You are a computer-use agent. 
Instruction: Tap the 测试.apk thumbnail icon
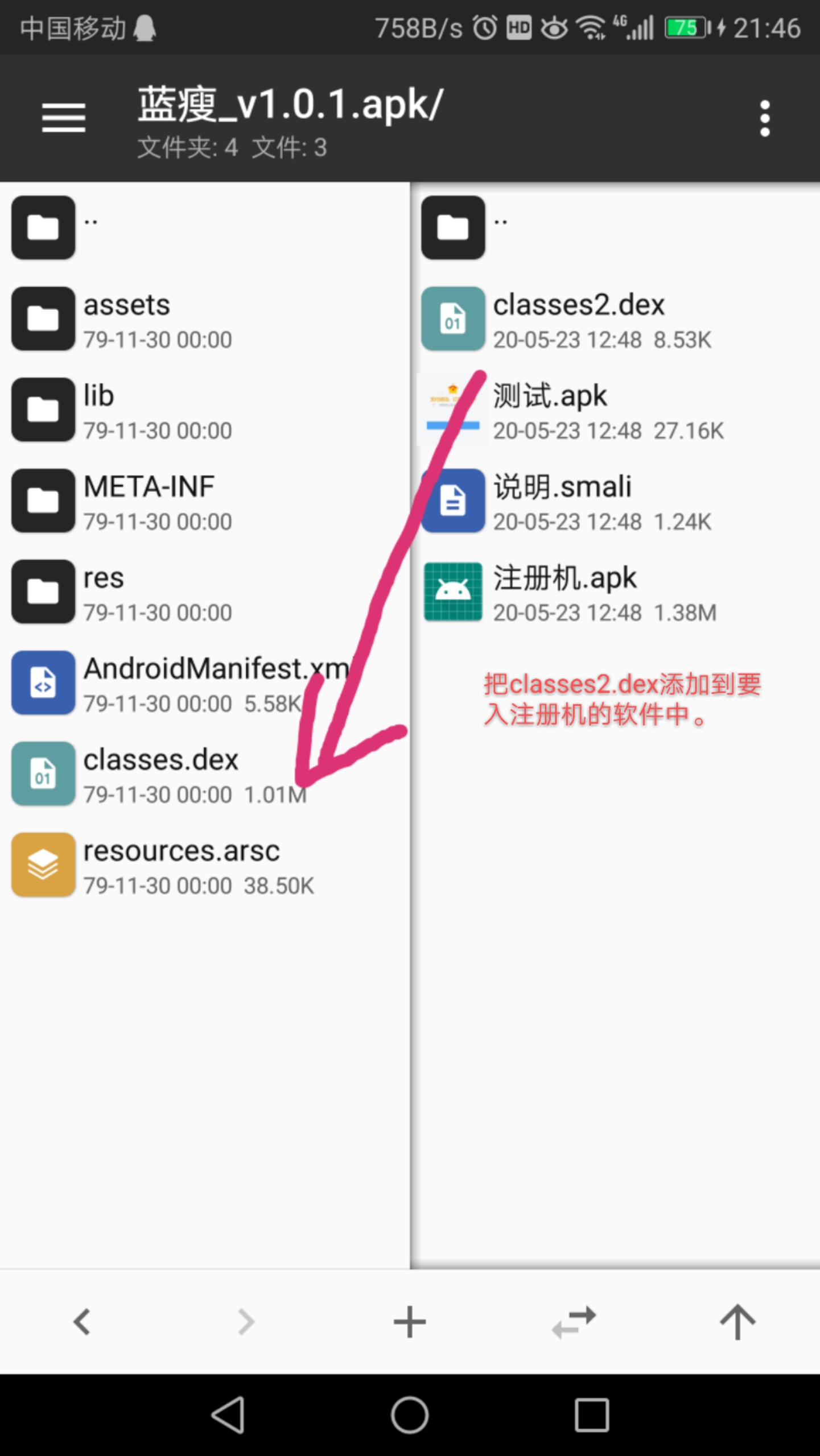click(x=453, y=411)
